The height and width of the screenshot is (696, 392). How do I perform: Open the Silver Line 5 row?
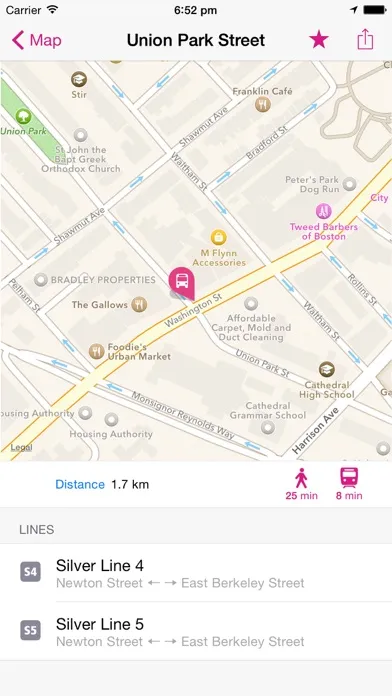coord(196,631)
